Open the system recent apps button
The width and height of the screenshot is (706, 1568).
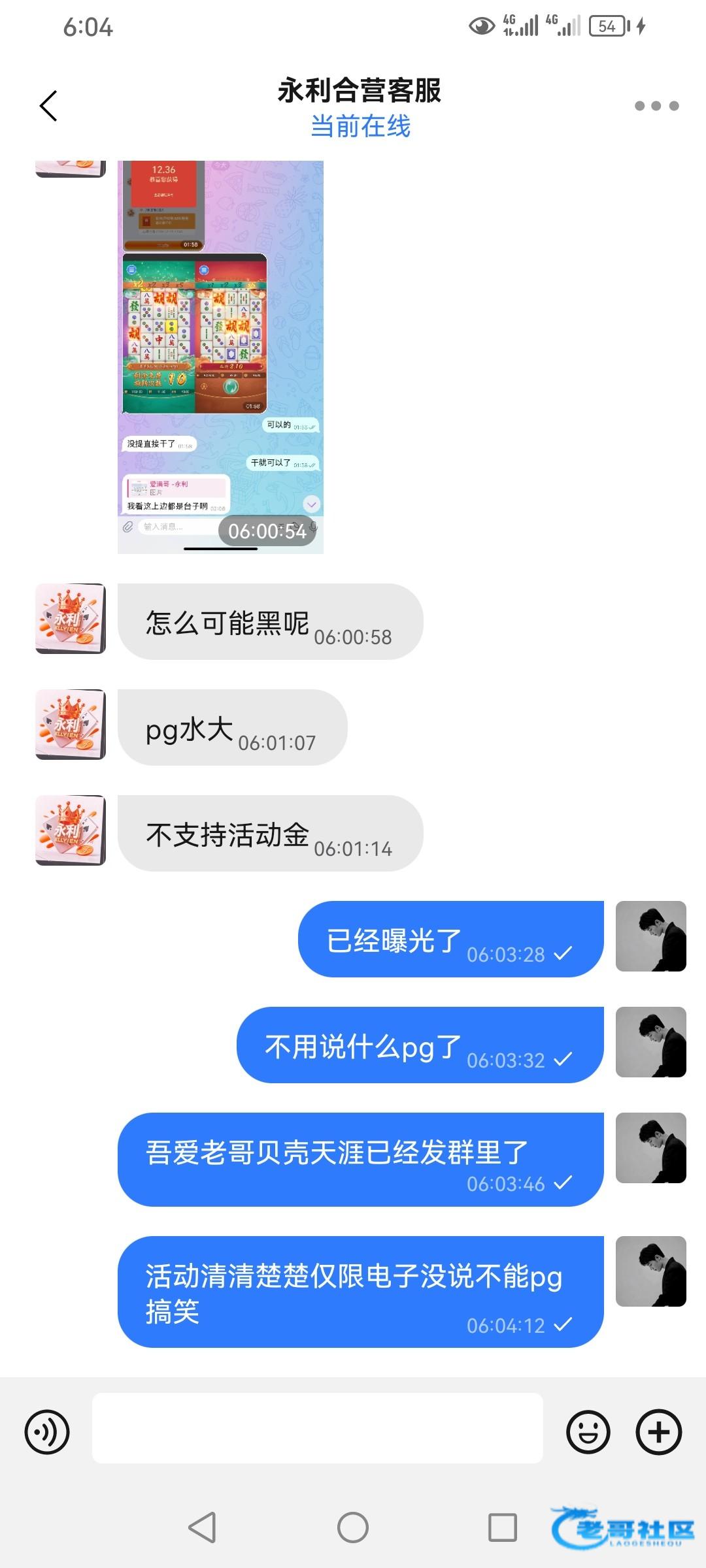(x=502, y=1527)
